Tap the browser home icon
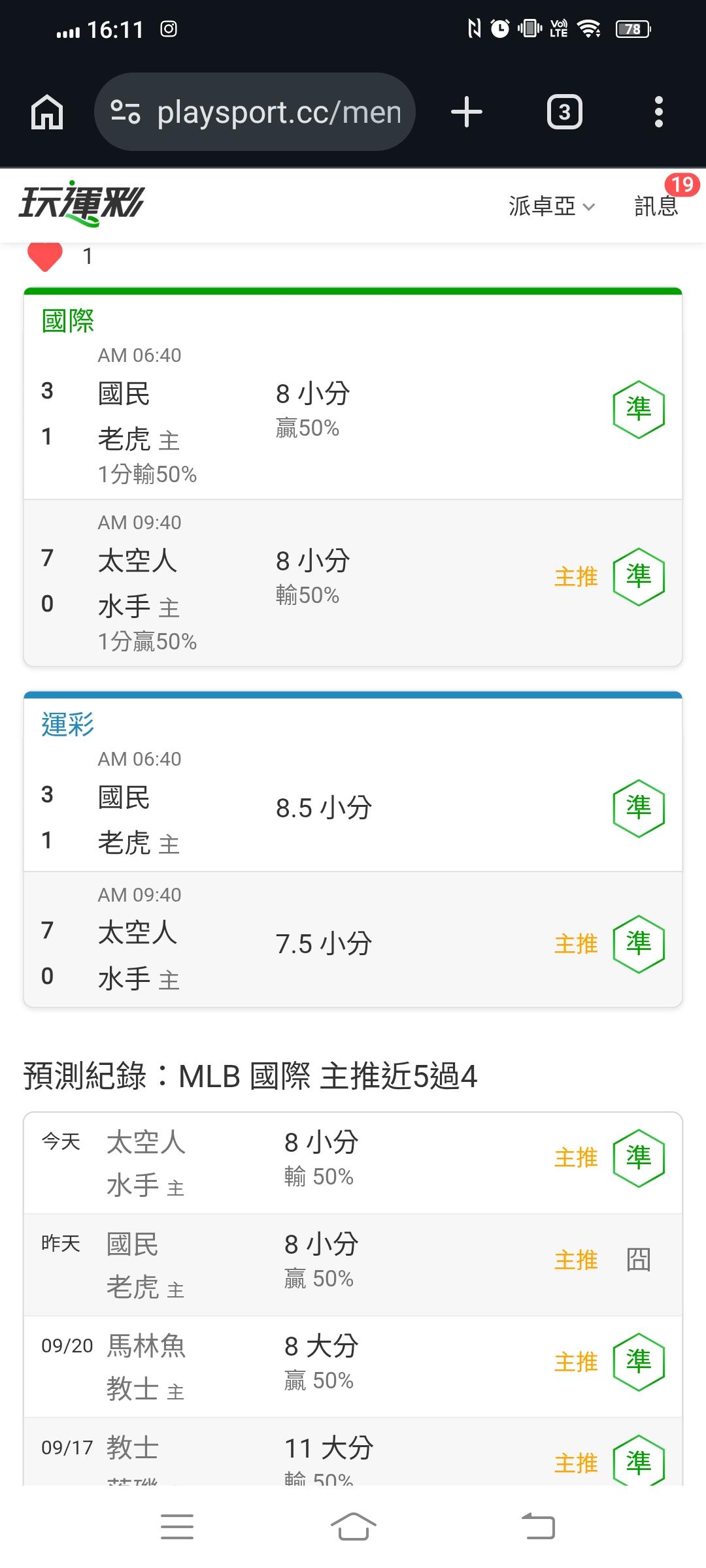 click(x=47, y=112)
